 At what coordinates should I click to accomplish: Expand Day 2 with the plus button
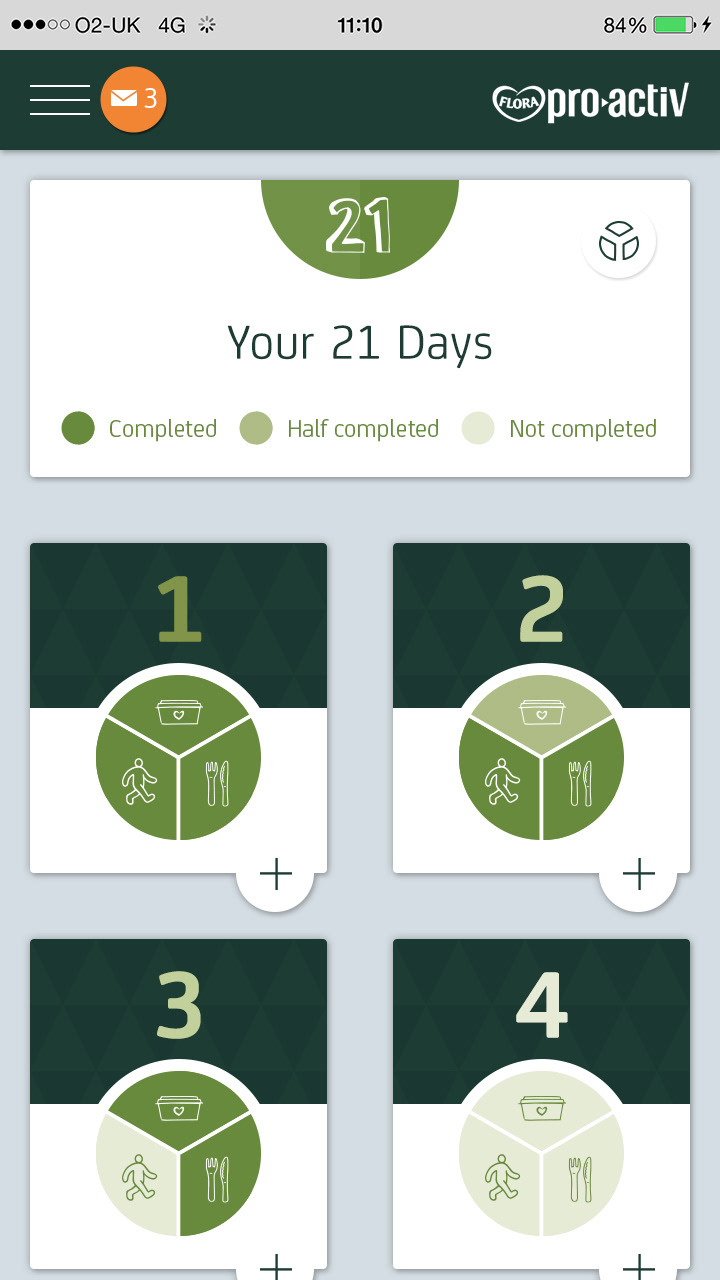coord(638,874)
